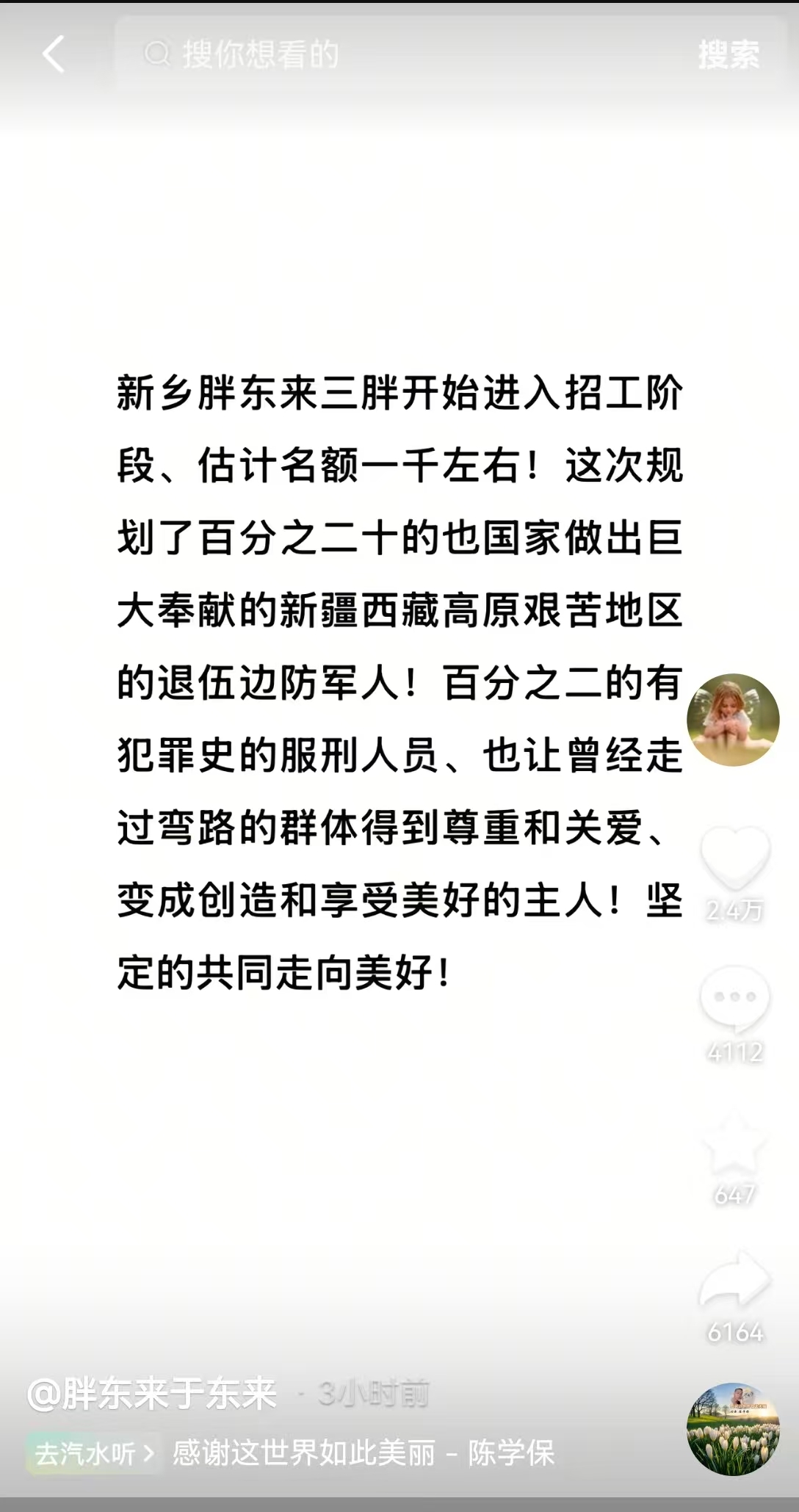
Task: Tap the 搜索 button
Action: click(x=728, y=54)
